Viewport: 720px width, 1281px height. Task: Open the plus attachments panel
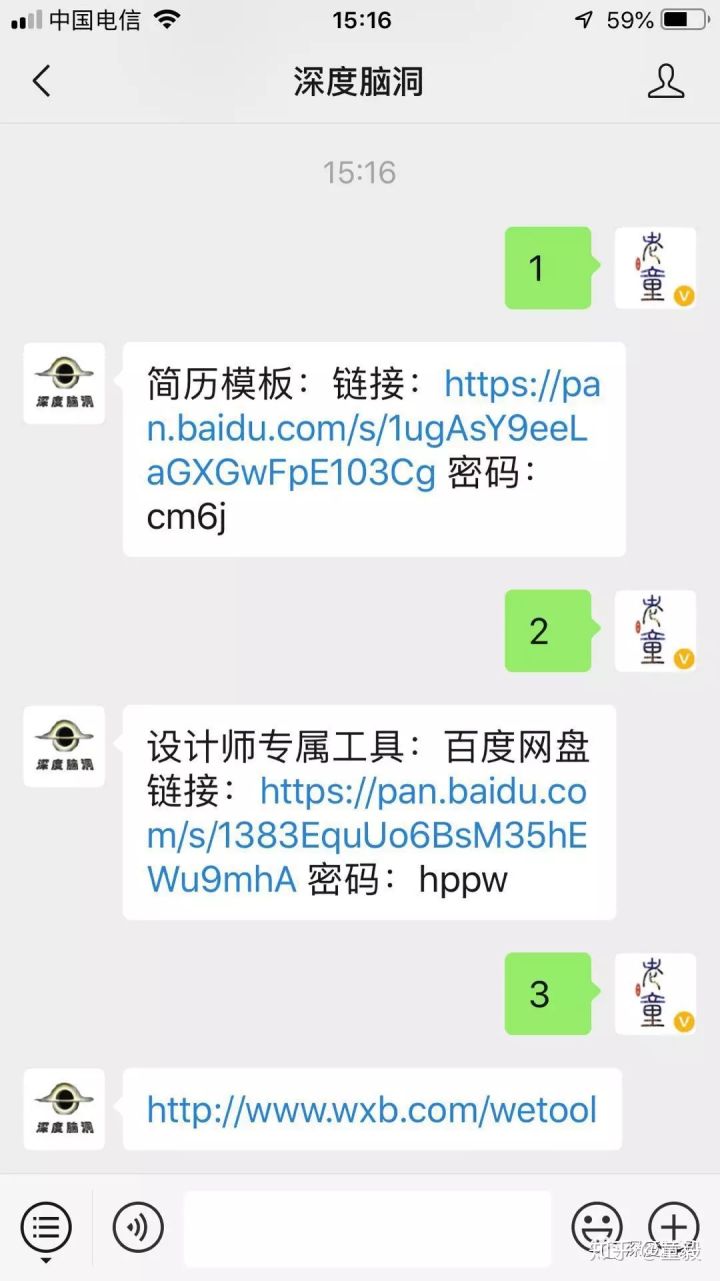coord(673,1226)
